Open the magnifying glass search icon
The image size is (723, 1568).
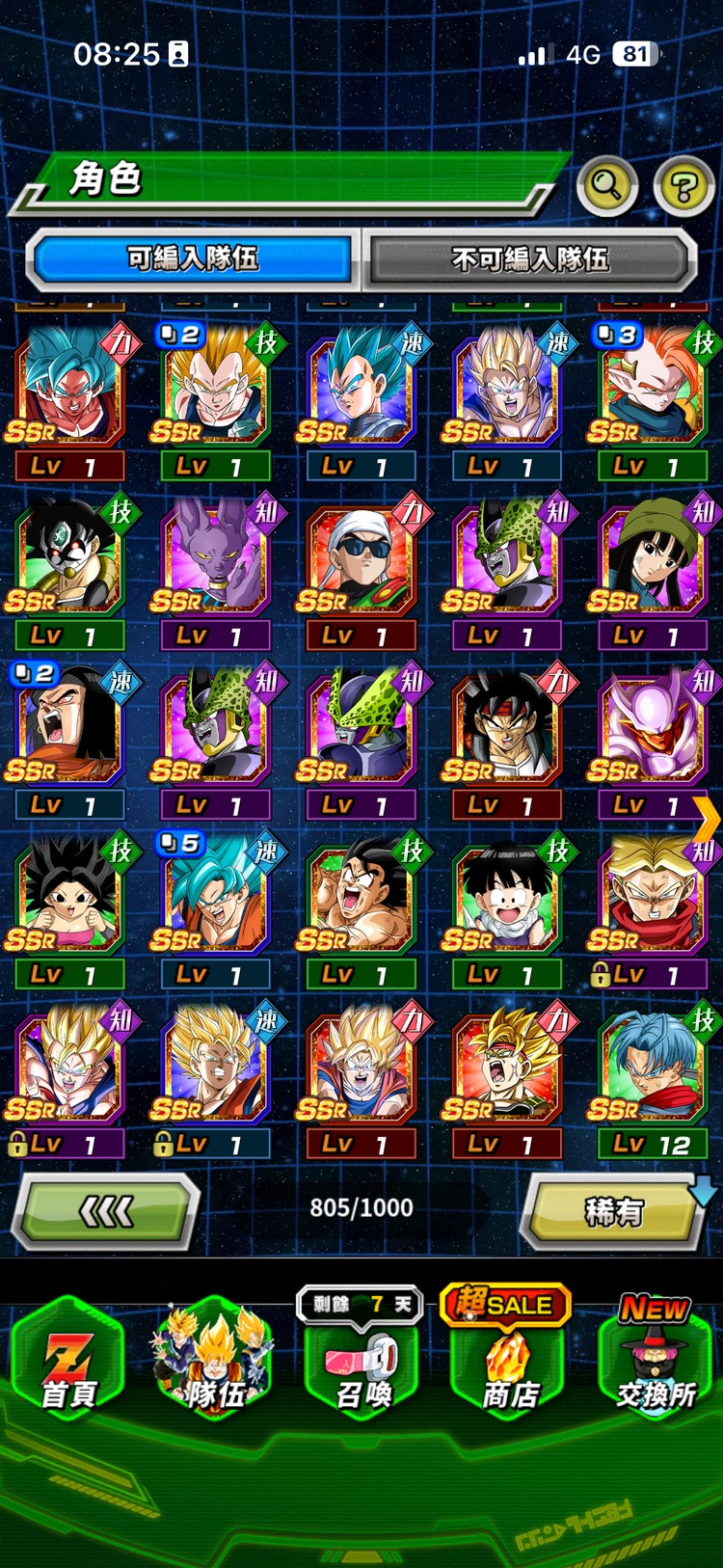[606, 185]
